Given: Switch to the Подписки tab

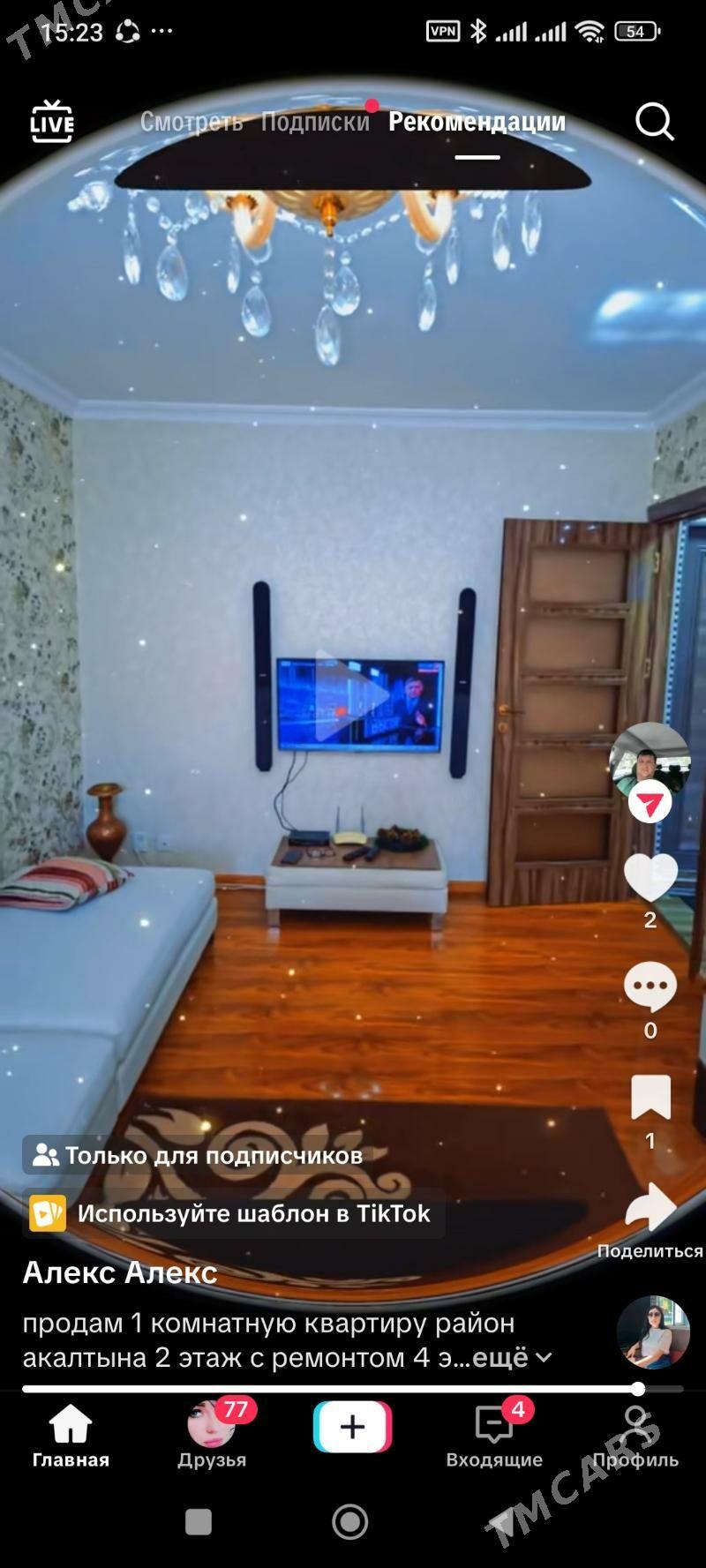Looking at the screenshot, I should click(315, 122).
